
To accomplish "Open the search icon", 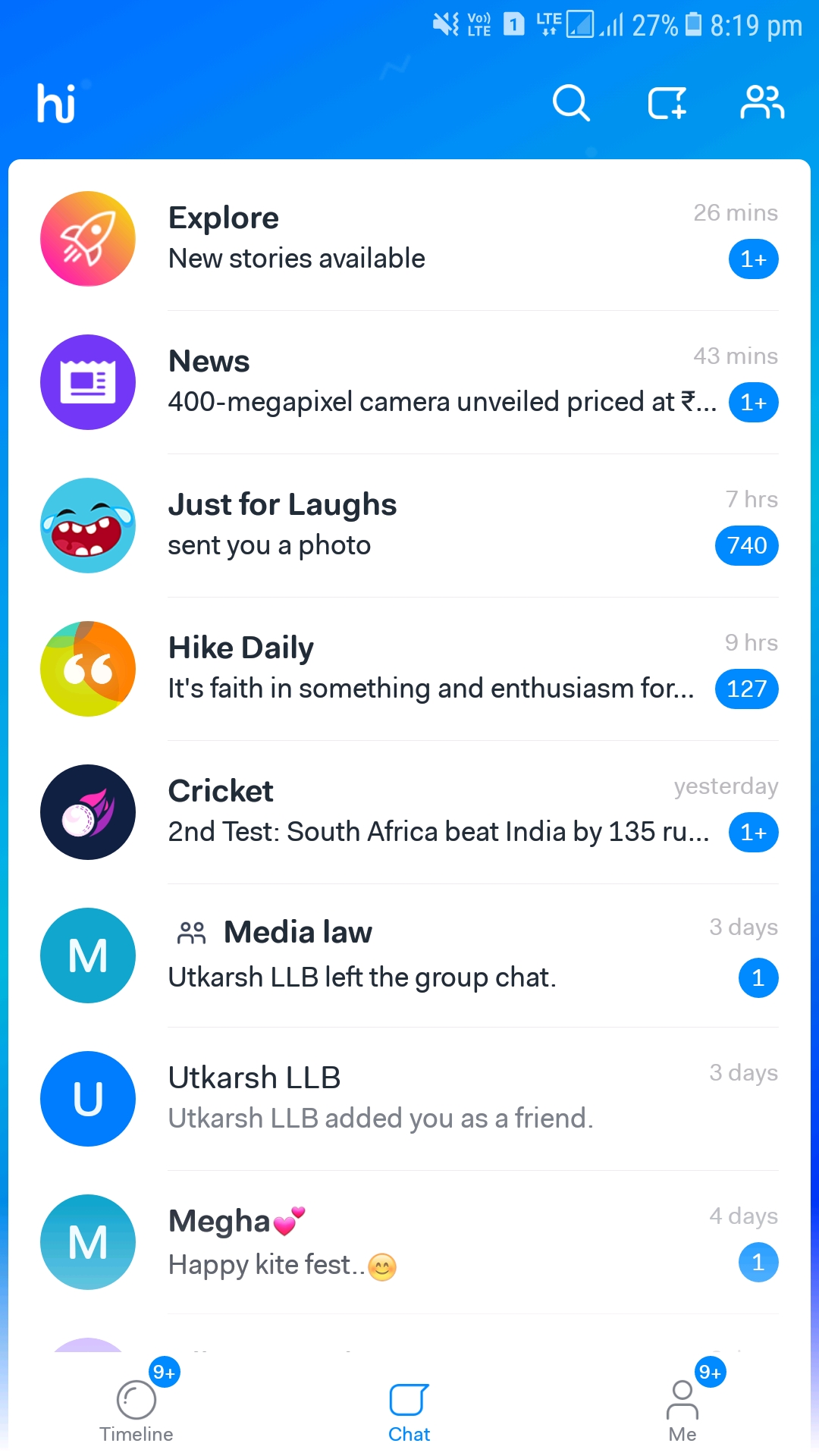I will pyautogui.click(x=571, y=103).
